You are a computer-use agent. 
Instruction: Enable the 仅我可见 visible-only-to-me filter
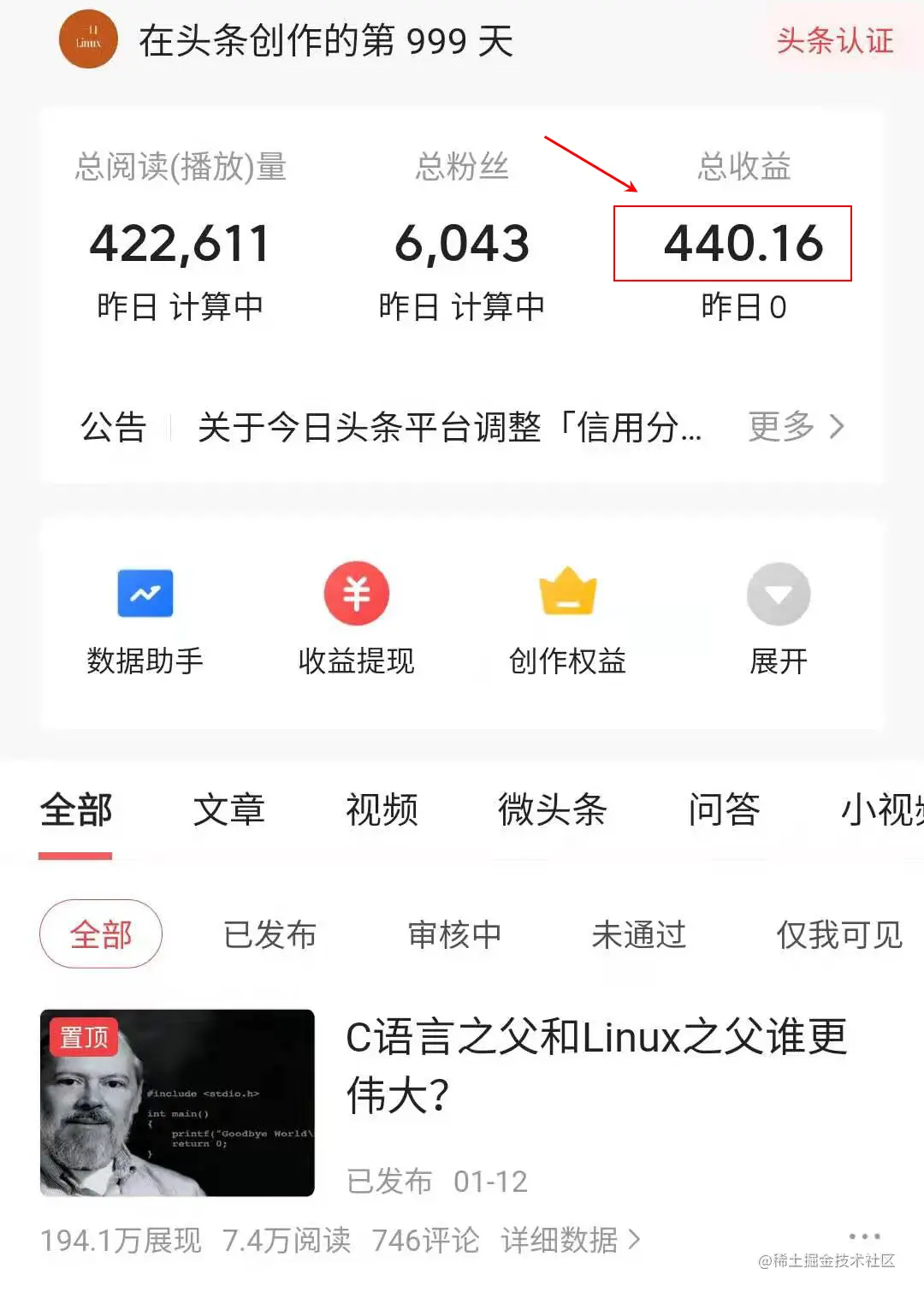[837, 934]
